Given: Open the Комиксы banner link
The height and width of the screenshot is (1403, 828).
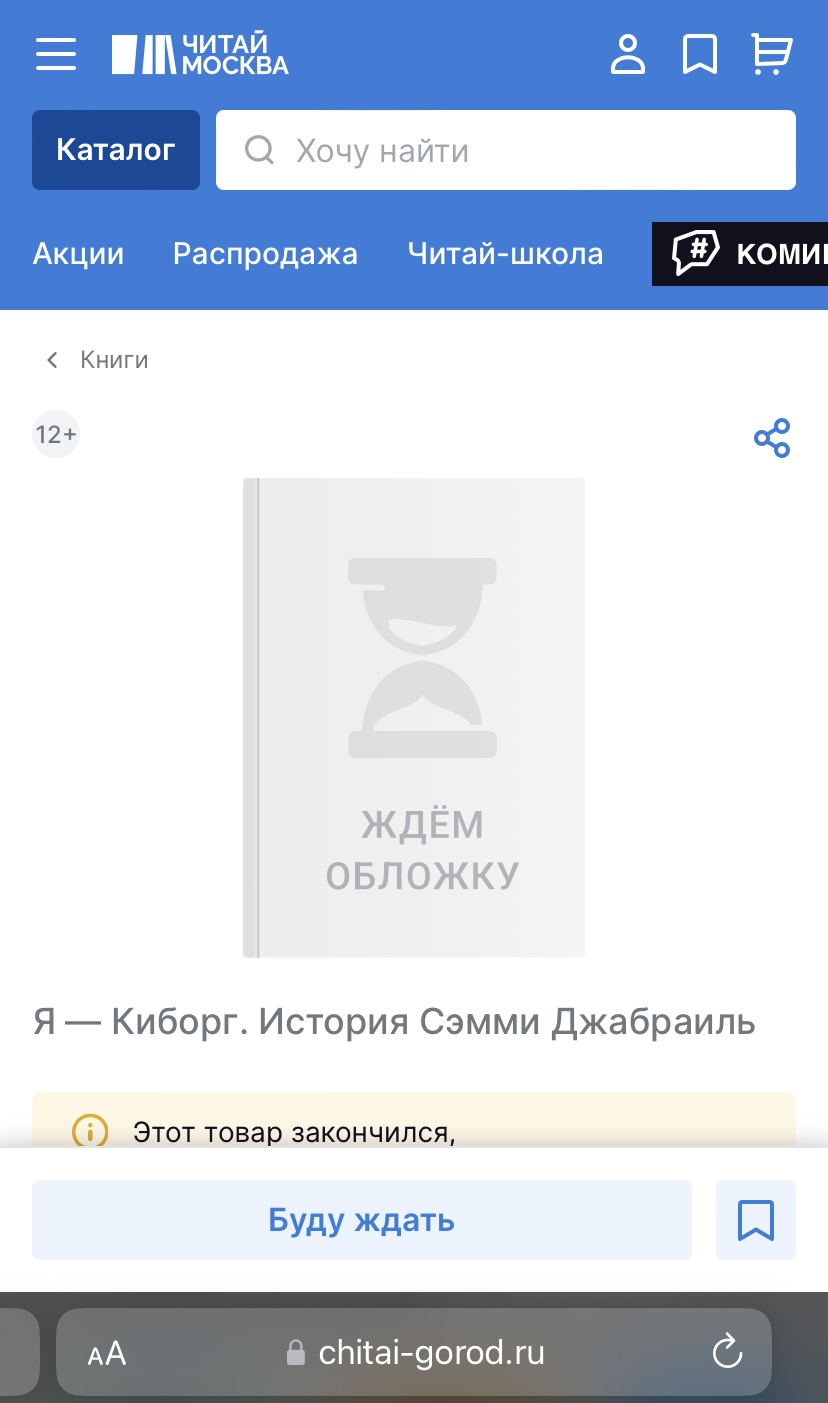Looking at the screenshot, I should tap(740, 254).
